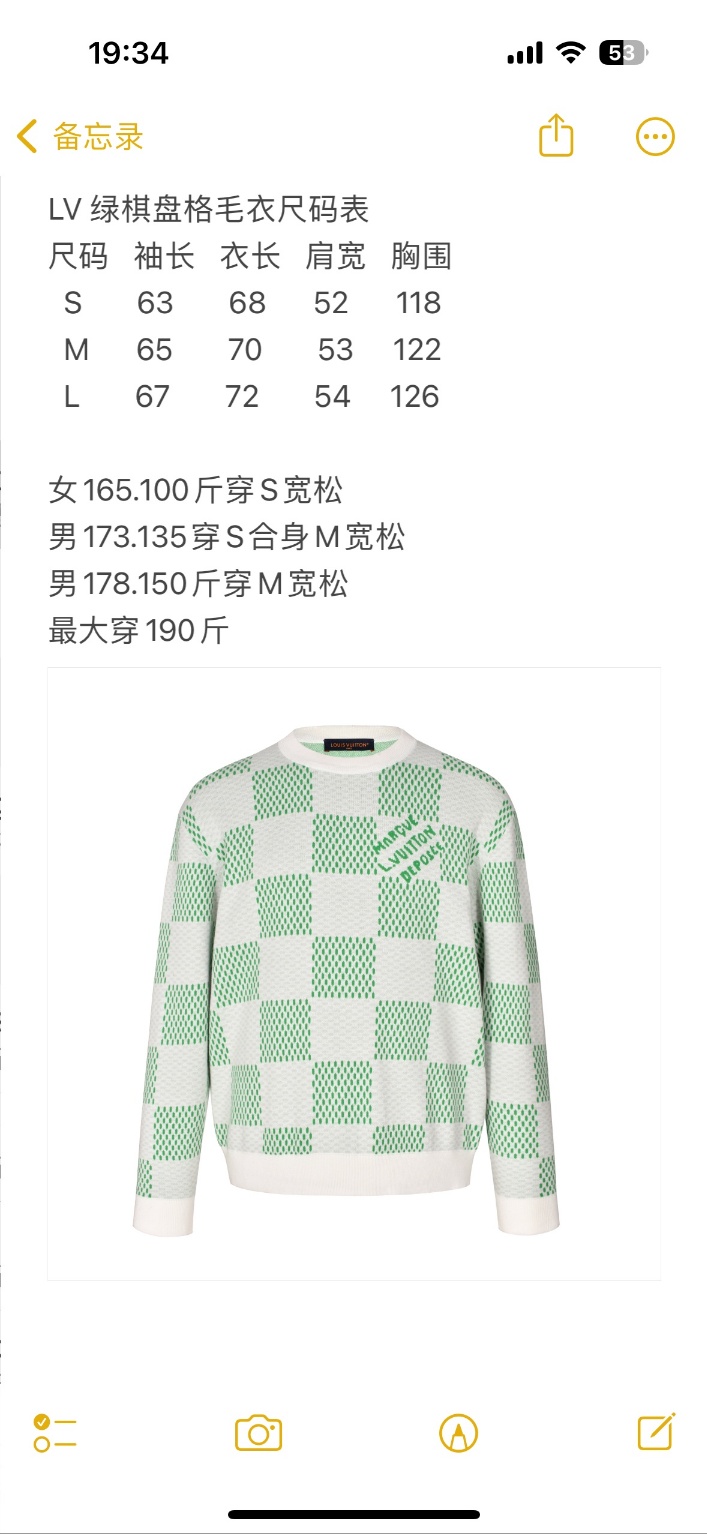Open the green checkered sweater image
Screen dimensions: 707x1534
354,973
